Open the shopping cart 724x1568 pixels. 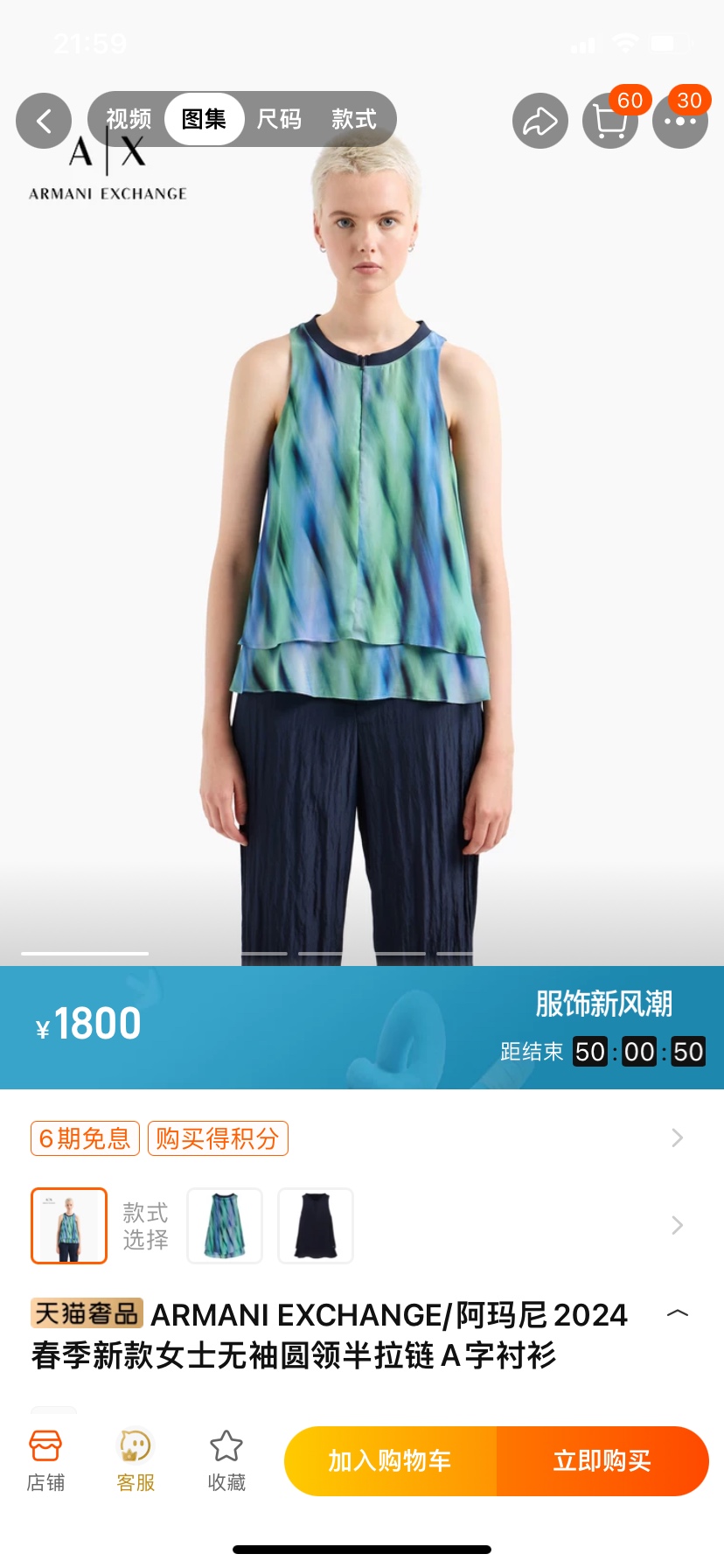tap(610, 122)
